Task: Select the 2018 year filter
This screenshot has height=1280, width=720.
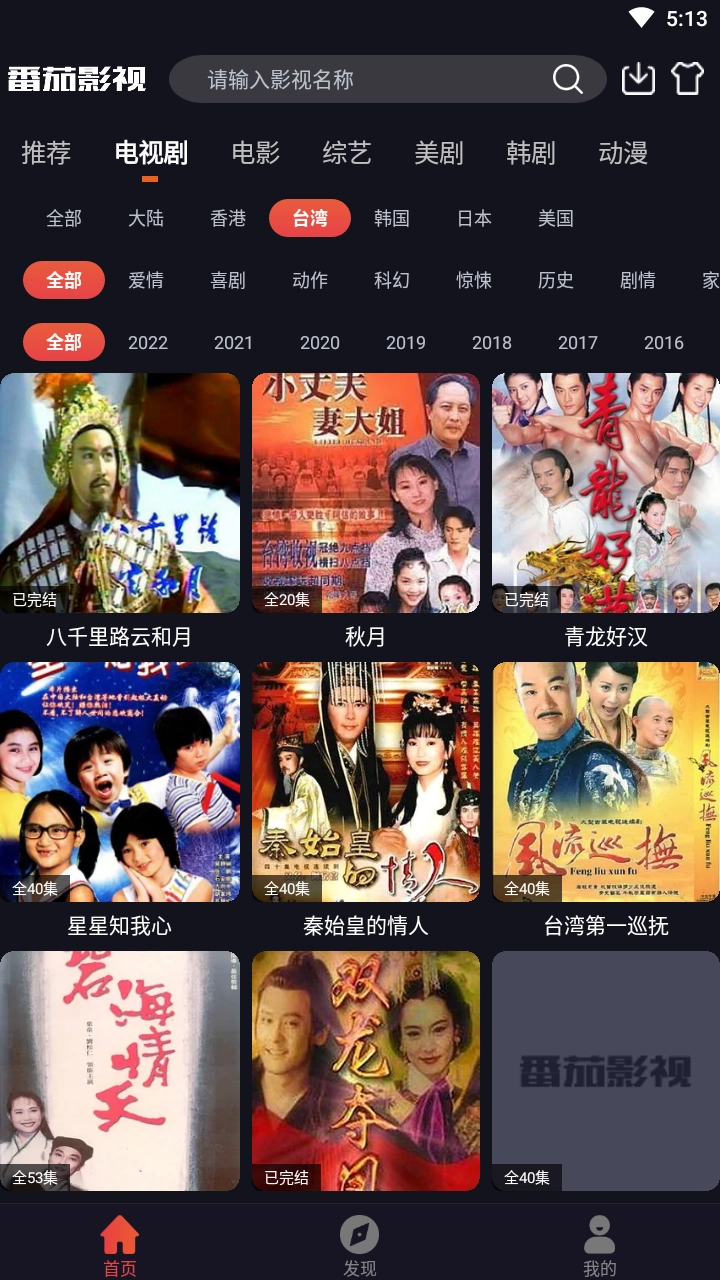Action: click(x=492, y=342)
